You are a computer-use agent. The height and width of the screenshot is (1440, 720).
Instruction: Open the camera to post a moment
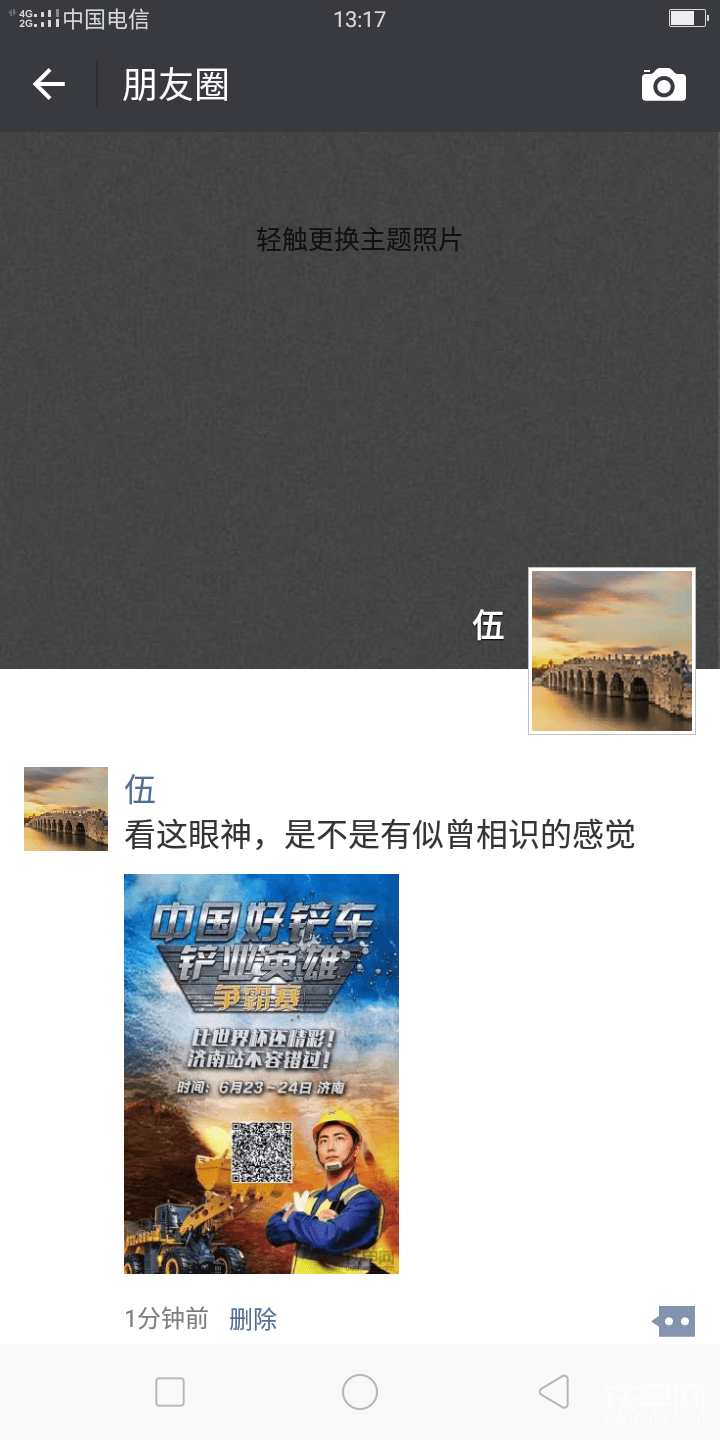pyautogui.click(x=663, y=85)
